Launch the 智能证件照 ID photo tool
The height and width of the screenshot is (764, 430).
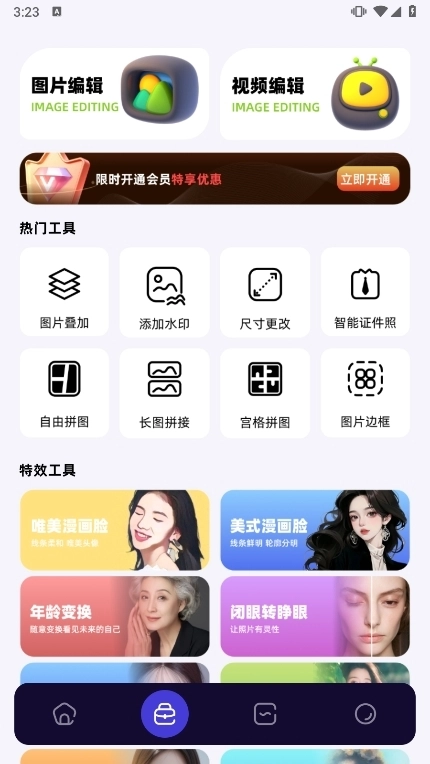pos(365,292)
